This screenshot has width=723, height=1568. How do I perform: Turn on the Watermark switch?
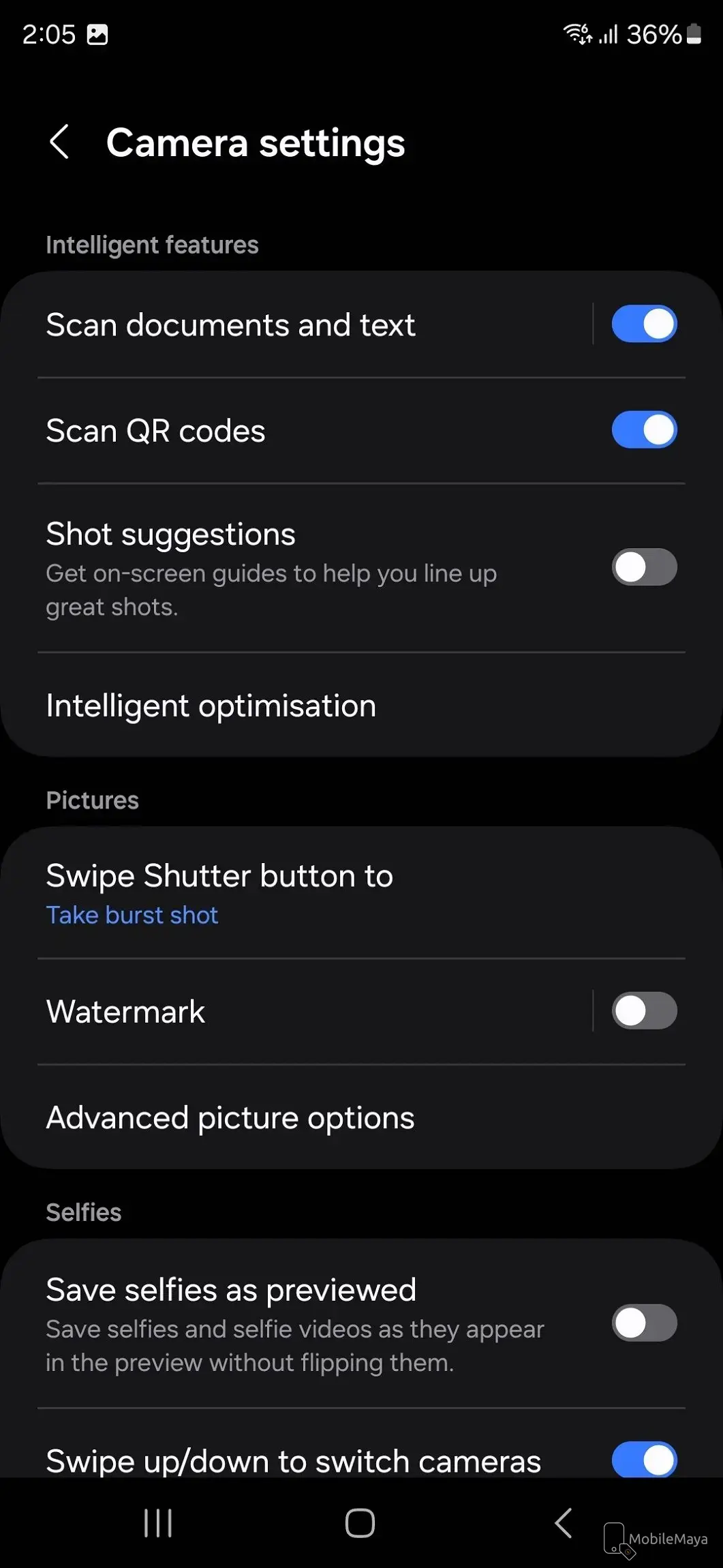pyautogui.click(x=643, y=1011)
